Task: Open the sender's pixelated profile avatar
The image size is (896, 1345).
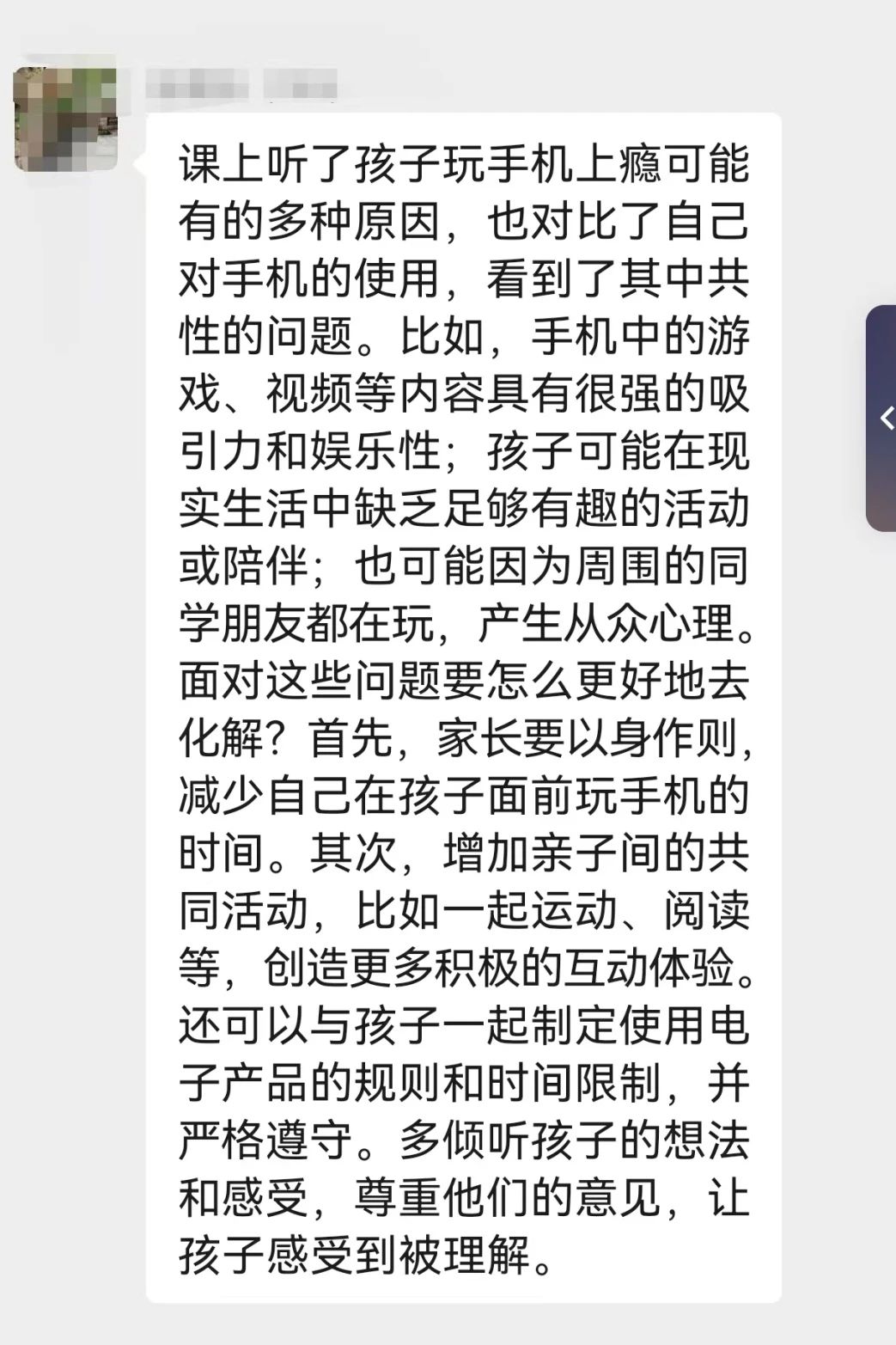Action: [x=65, y=118]
